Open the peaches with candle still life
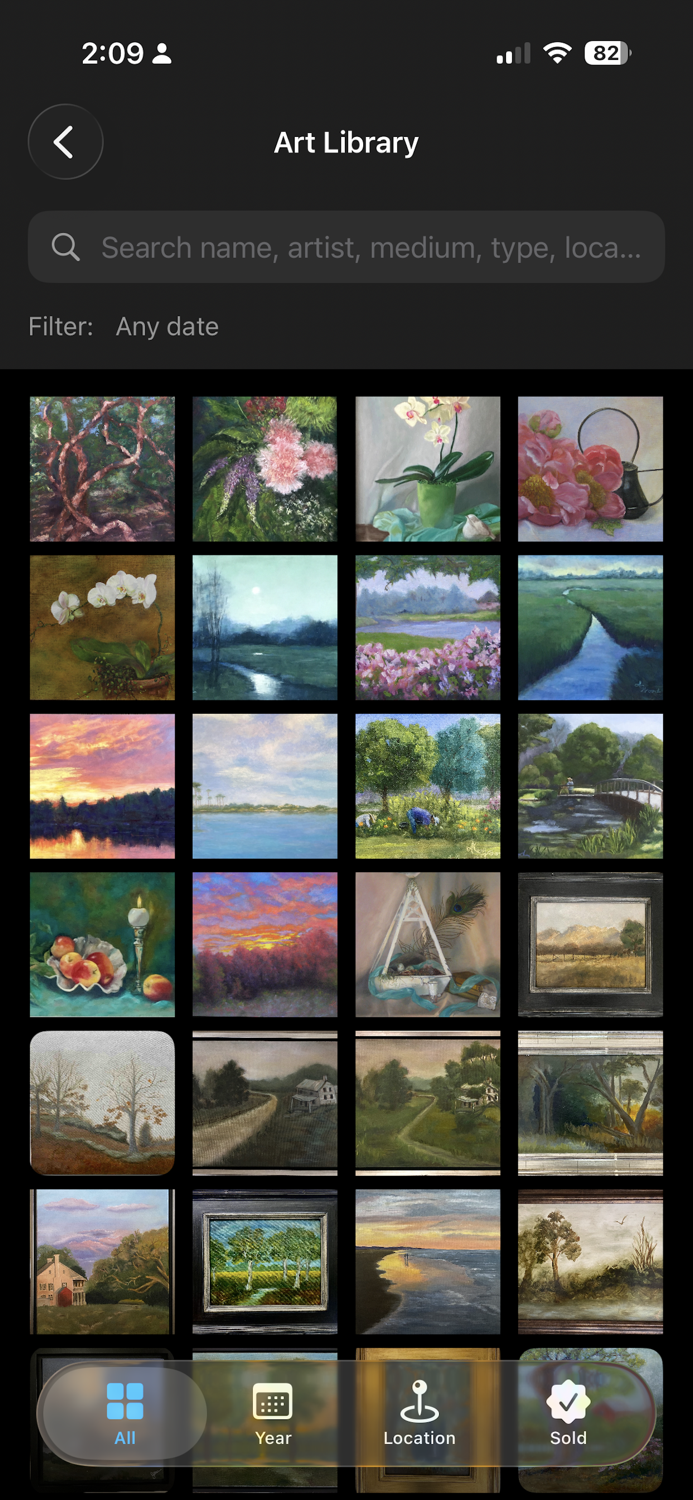This screenshot has height=1500, width=693. (102, 945)
